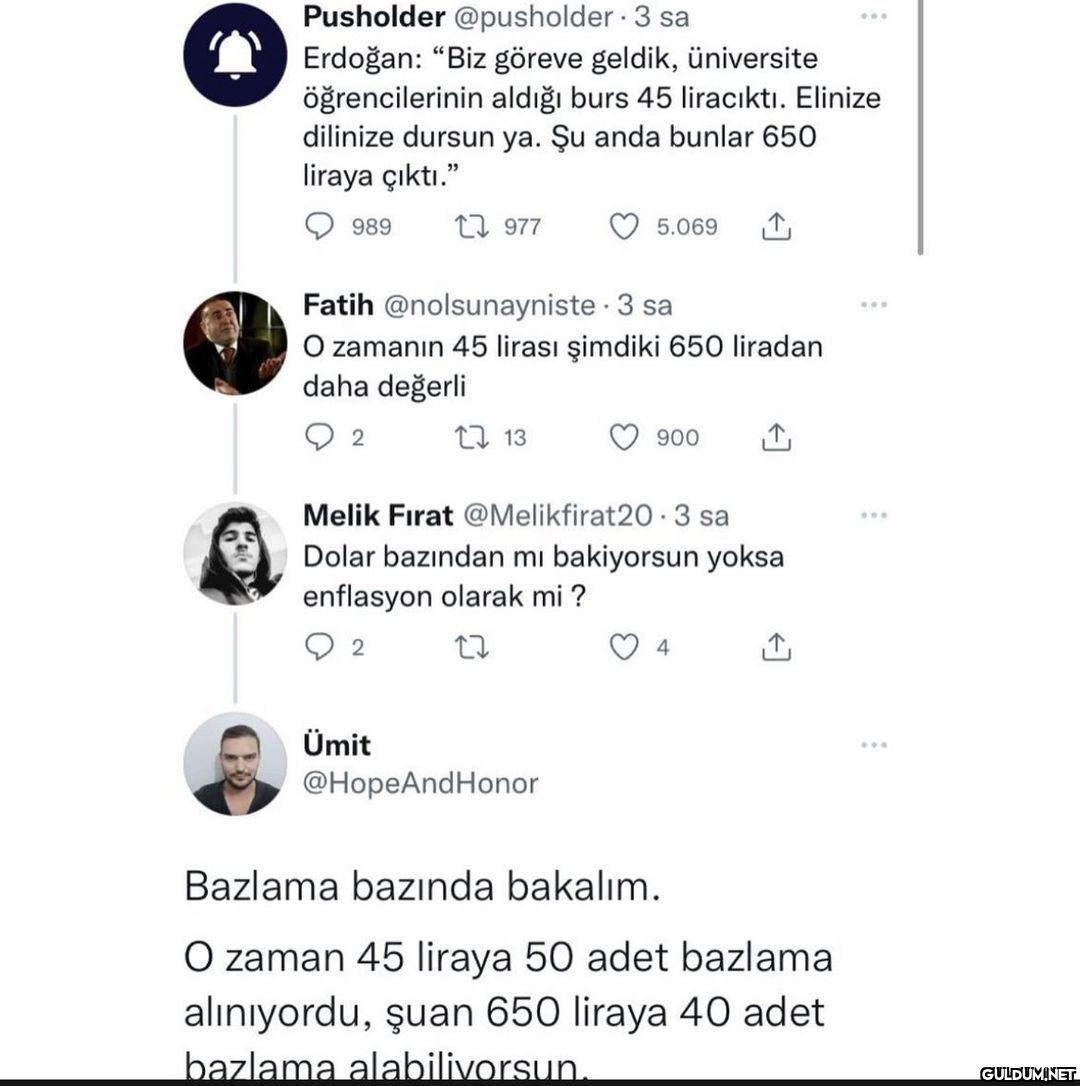Viewport: 1080px width, 1086px height.
Task: Share Fatih's reply
Action: tap(777, 437)
